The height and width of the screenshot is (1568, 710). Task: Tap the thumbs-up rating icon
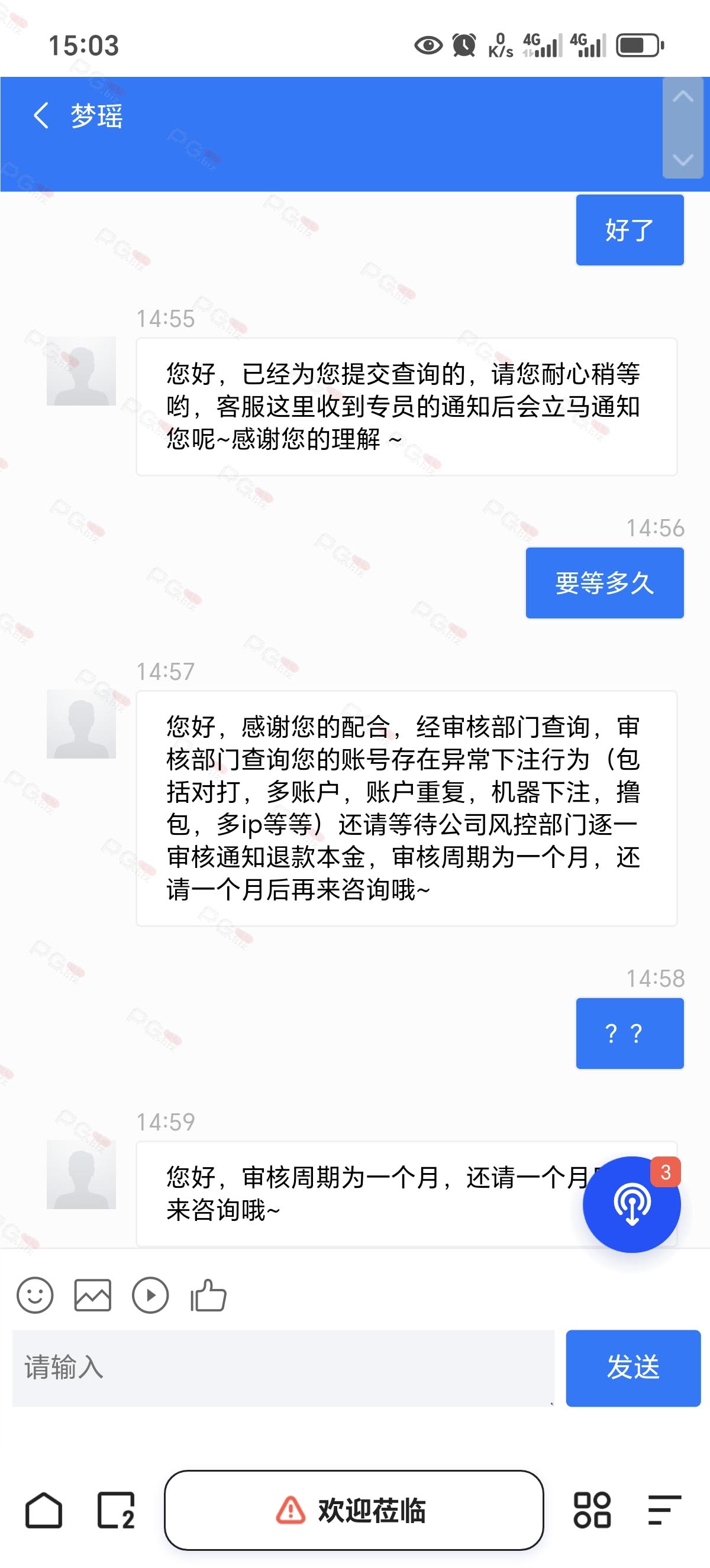pyautogui.click(x=208, y=1295)
